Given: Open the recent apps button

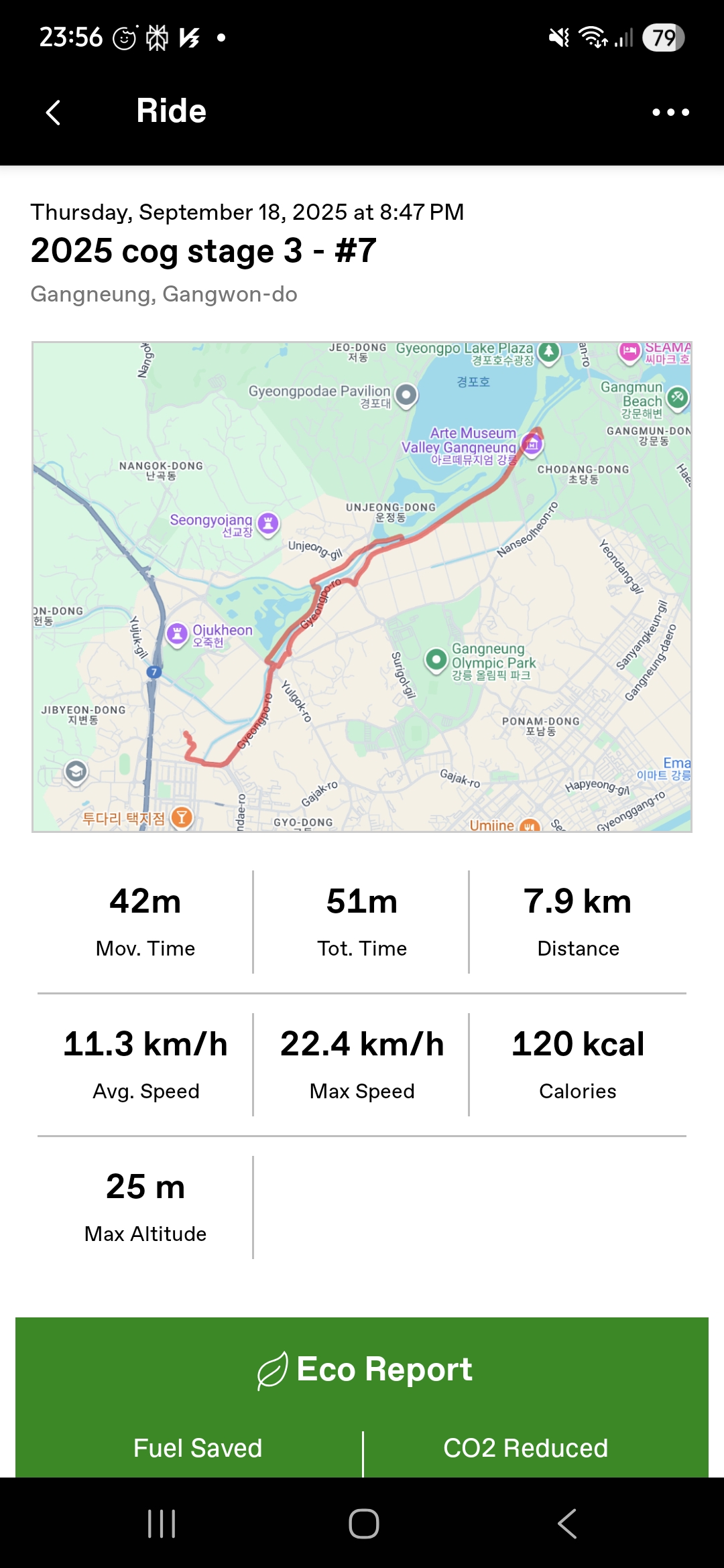Looking at the screenshot, I should pos(162,1523).
